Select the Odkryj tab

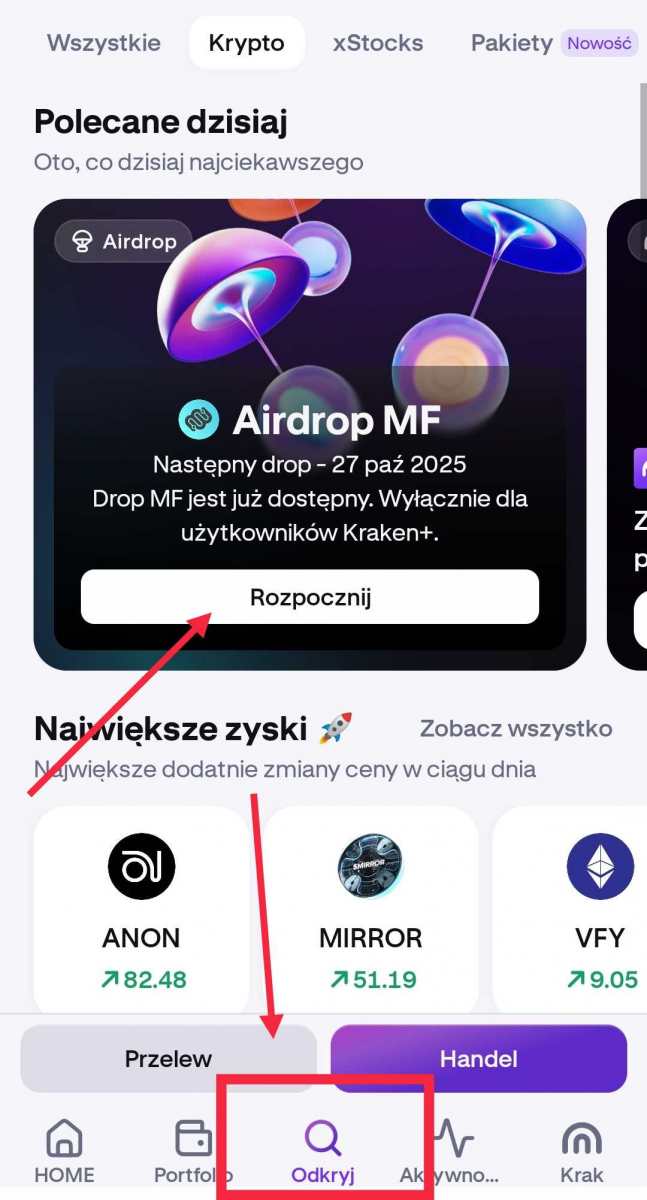(x=322, y=1150)
